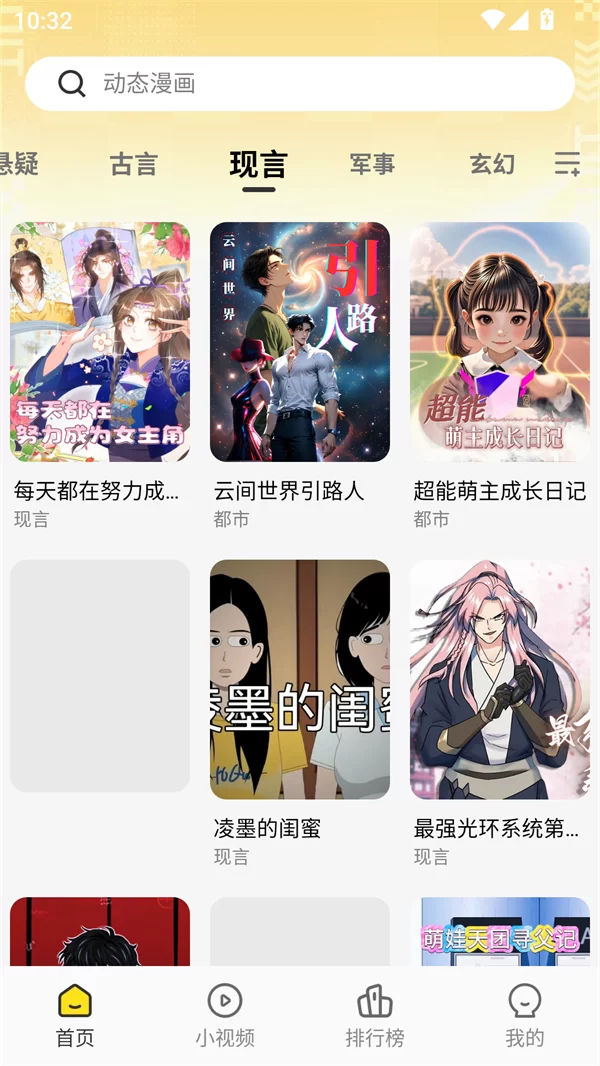View 超能萌主成长日记 comic
The width and height of the screenshot is (600, 1066).
click(x=500, y=342)
